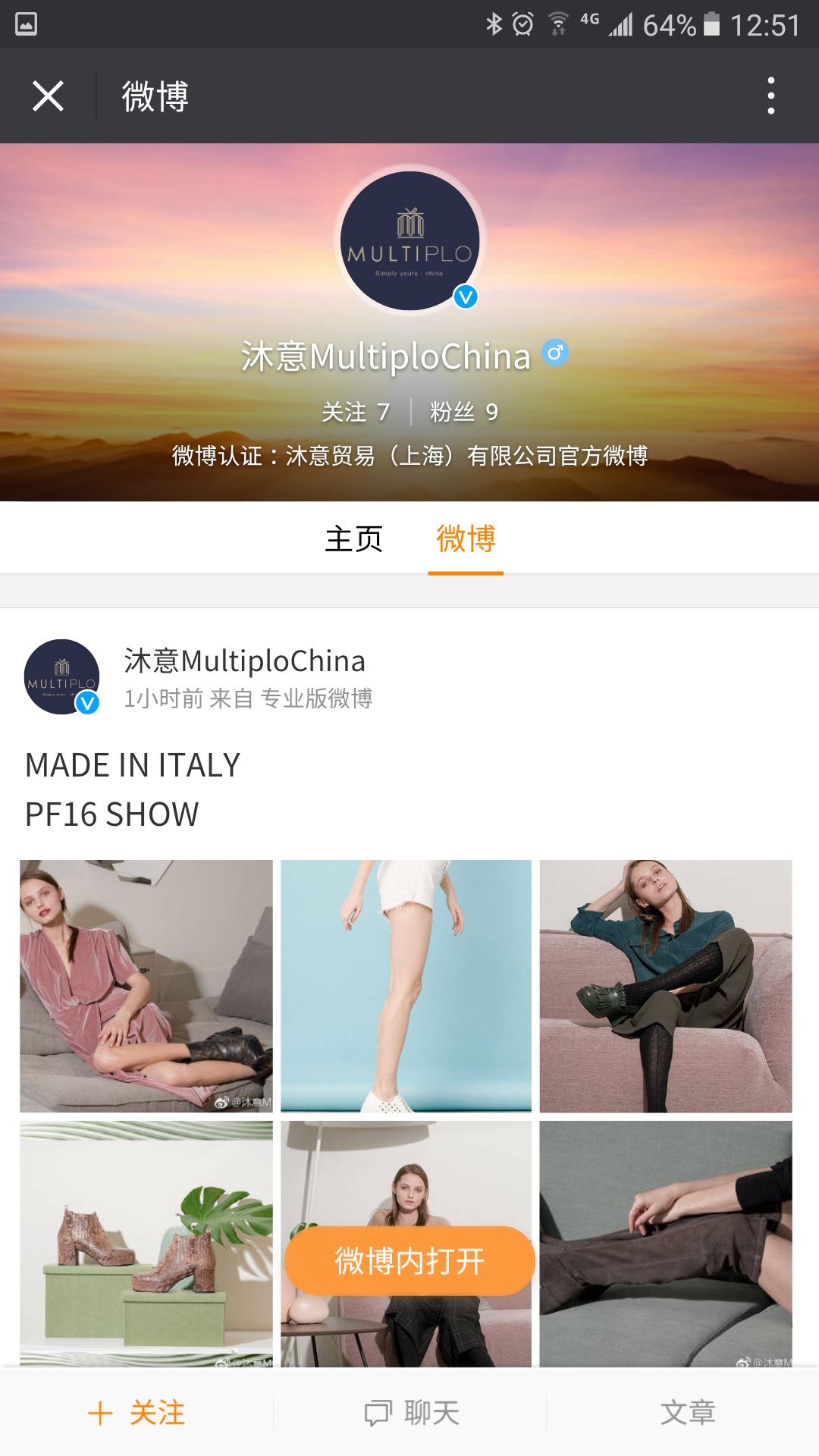The width and height of the screenshot is (819, 1456).
Task: Follow this account with 关注
Action: point(137,1413)
